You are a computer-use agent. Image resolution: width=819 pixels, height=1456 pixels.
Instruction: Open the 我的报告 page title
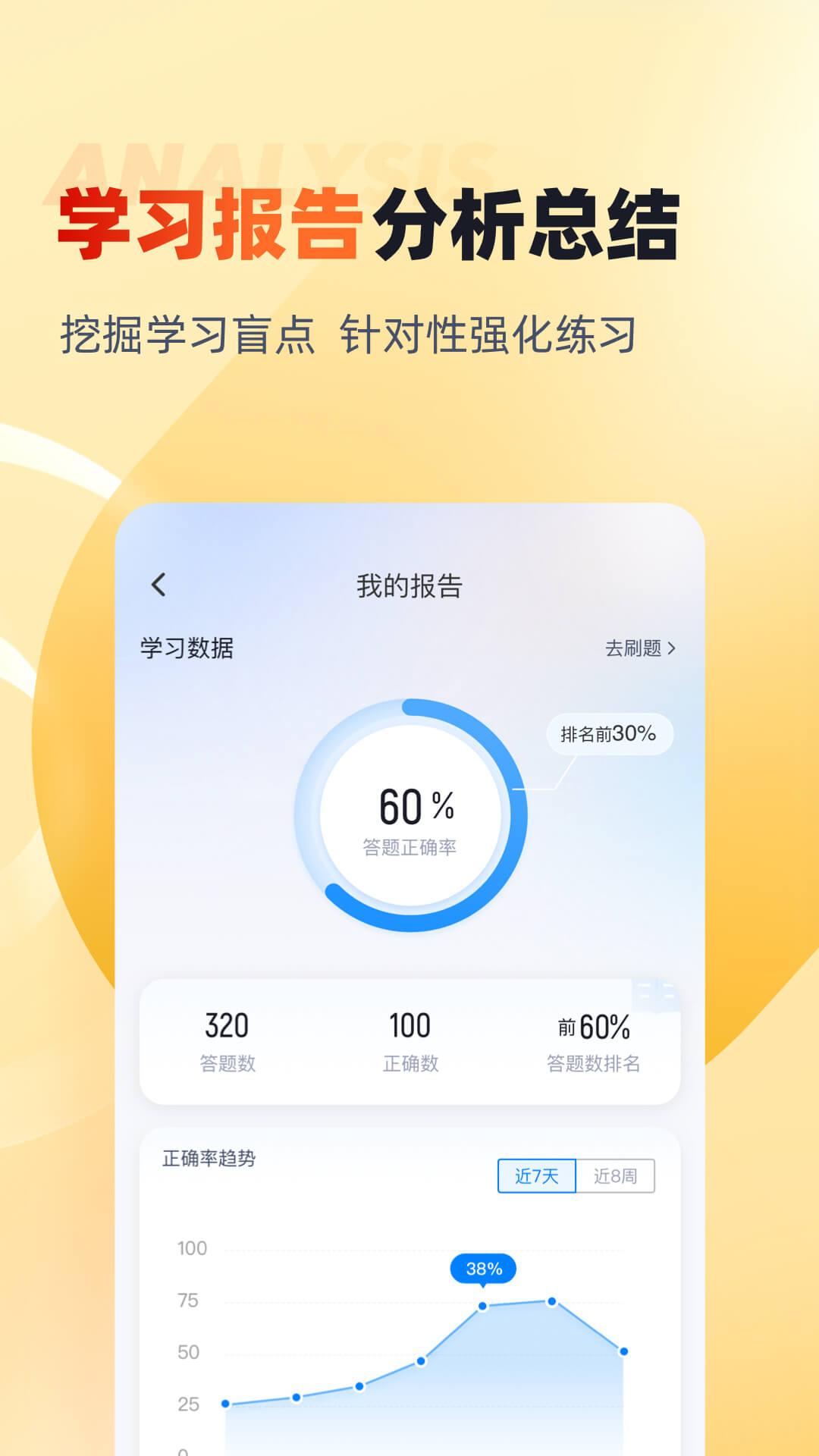[x=409, y=584]
